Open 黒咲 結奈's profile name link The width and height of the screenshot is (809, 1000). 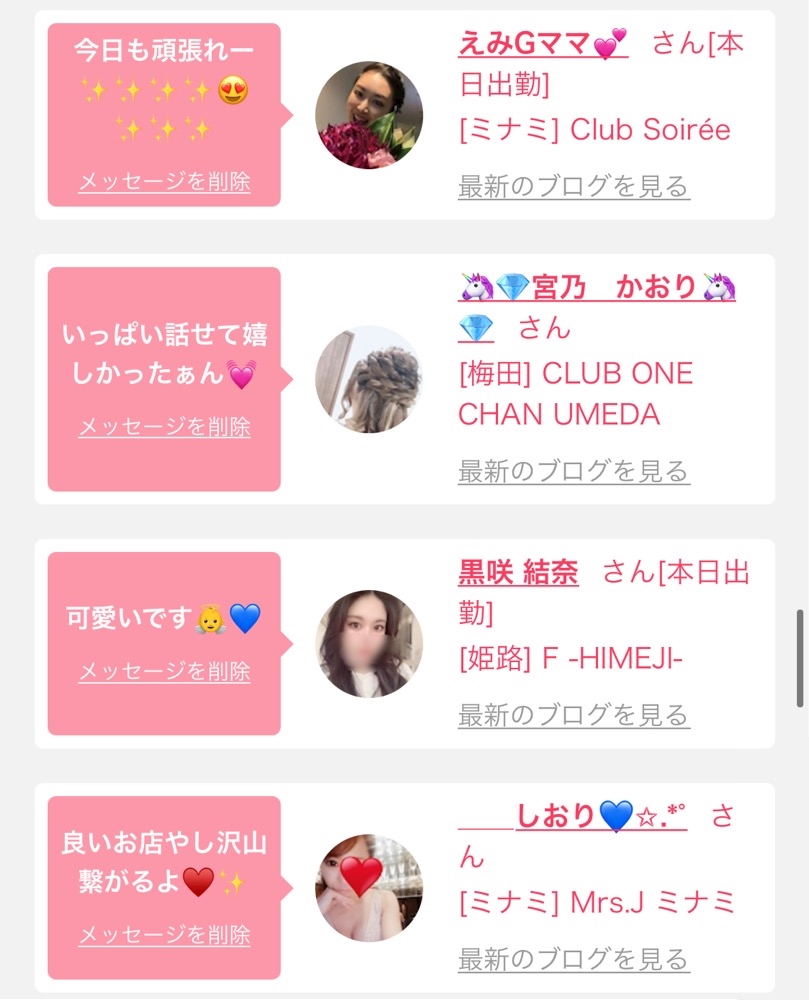pos(518,572)
